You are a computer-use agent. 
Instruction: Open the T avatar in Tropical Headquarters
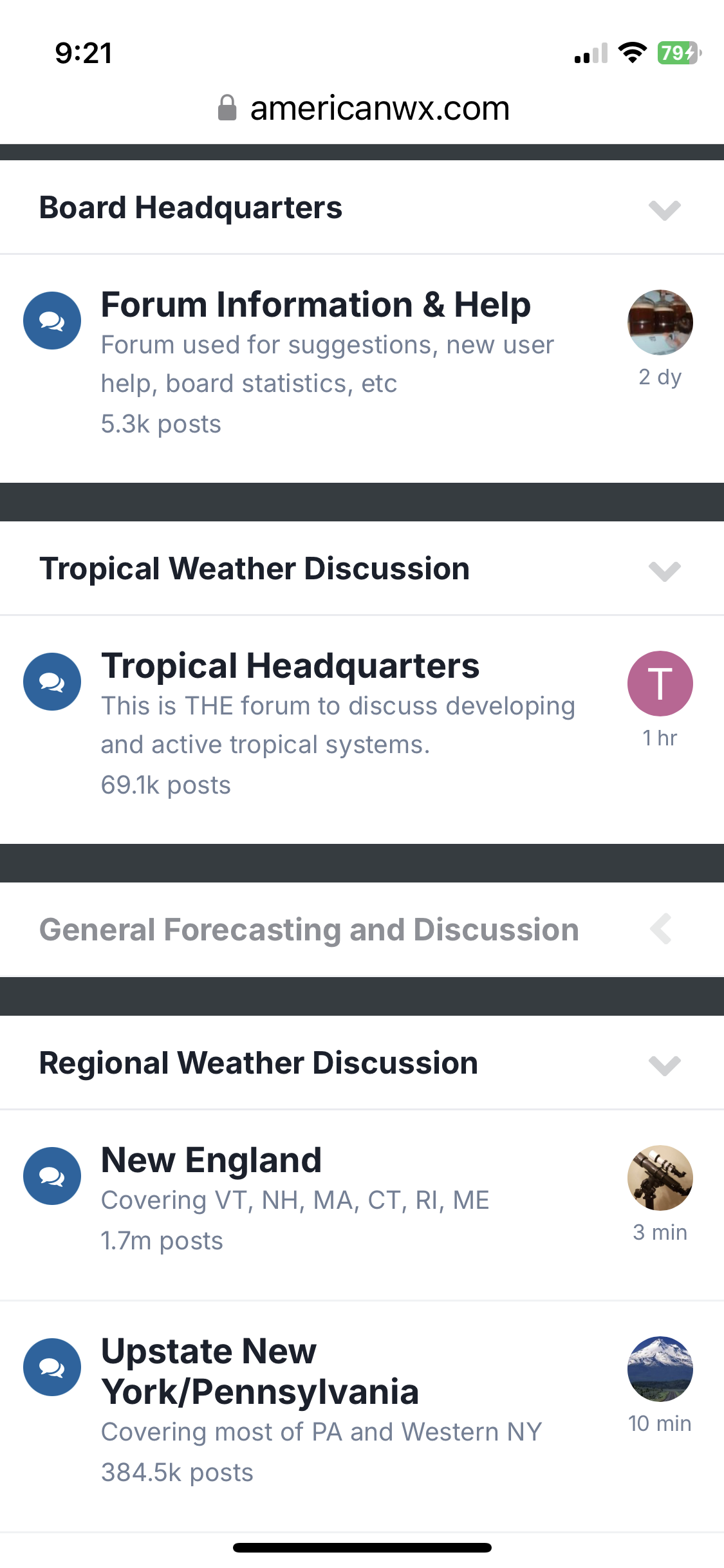pyautogui.click(x=660, y=684)
